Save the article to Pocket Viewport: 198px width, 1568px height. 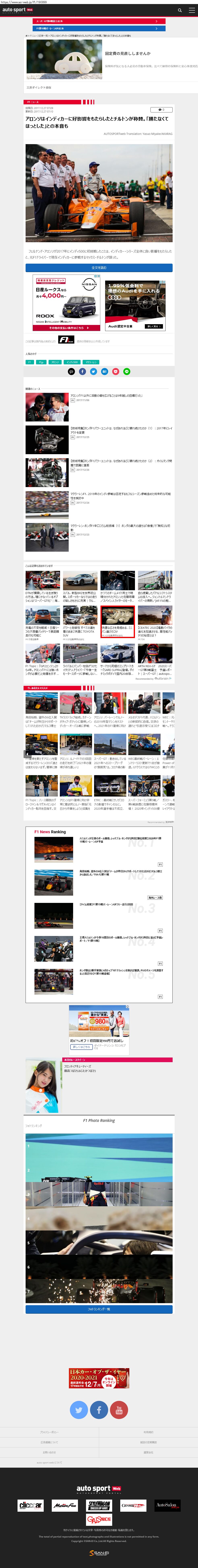click(x=115, y=371)
